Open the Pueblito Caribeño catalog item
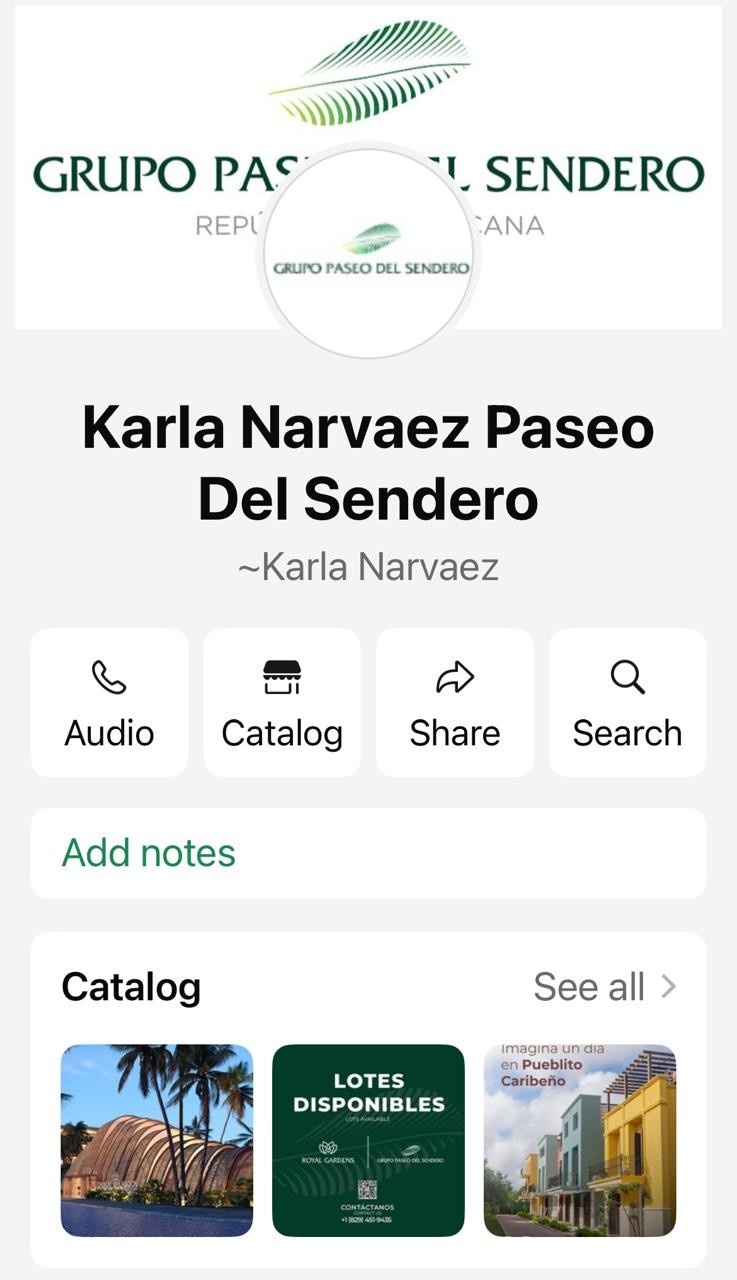 [x=580, y=1140]
